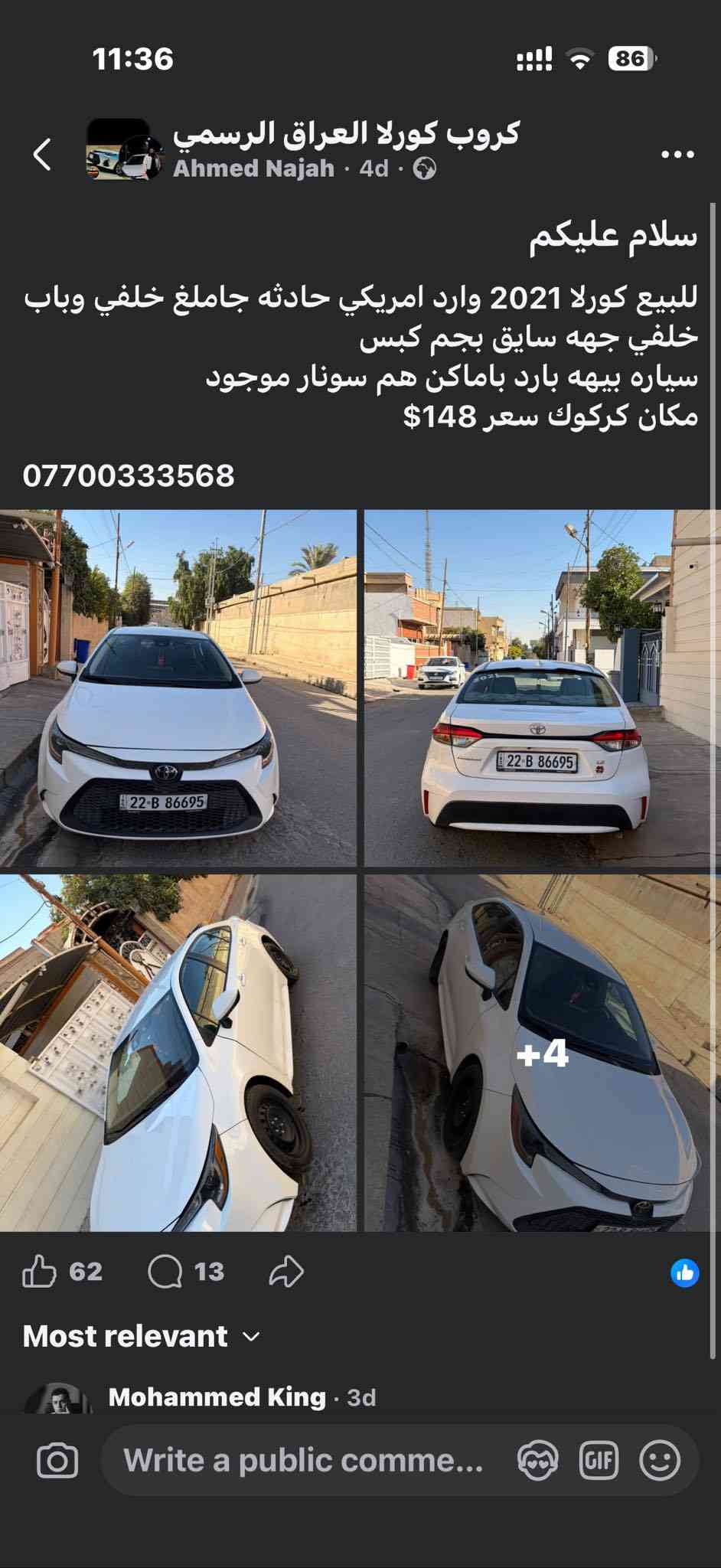Open Mohammed King's profile from the comment

coord(217,1396)
